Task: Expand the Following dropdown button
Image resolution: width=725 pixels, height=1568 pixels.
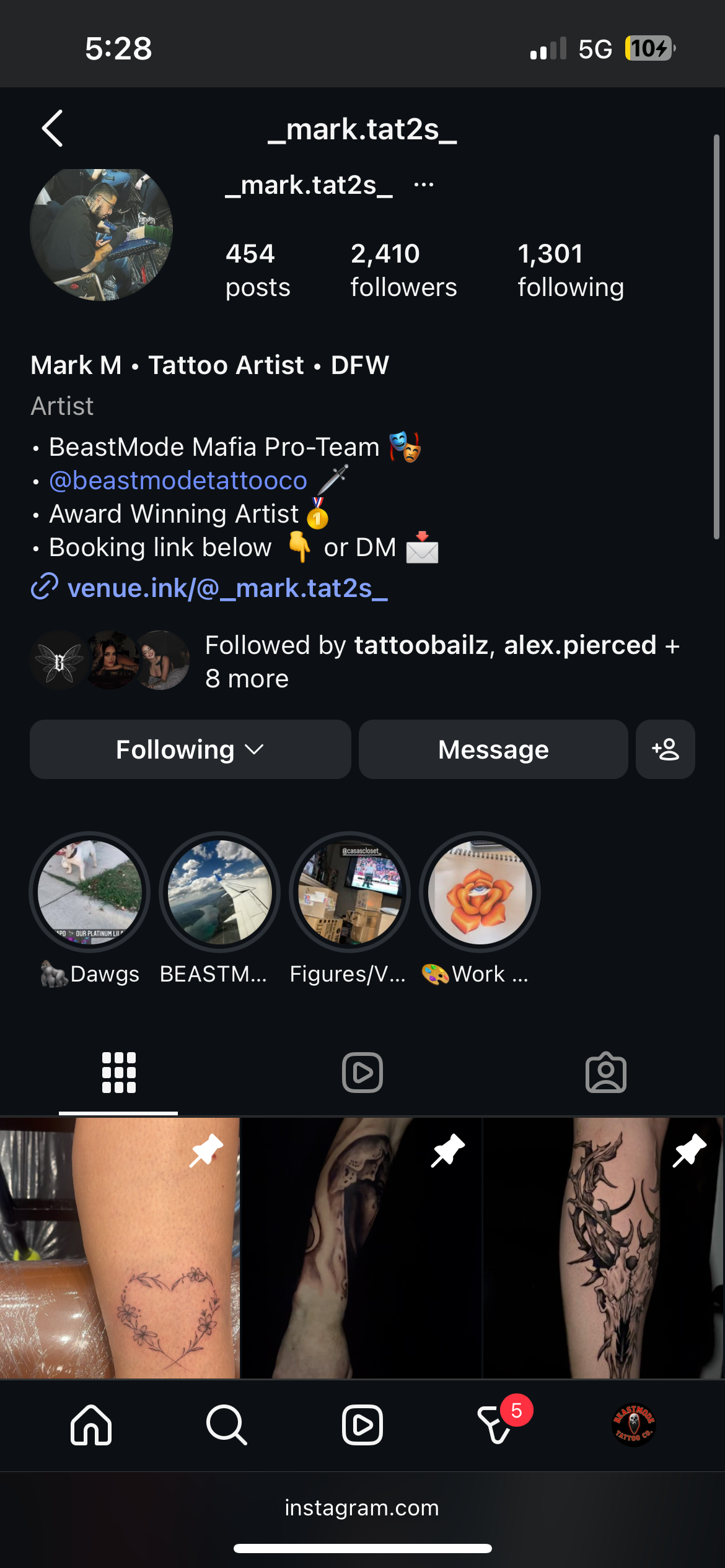Action: pos(190,749)
